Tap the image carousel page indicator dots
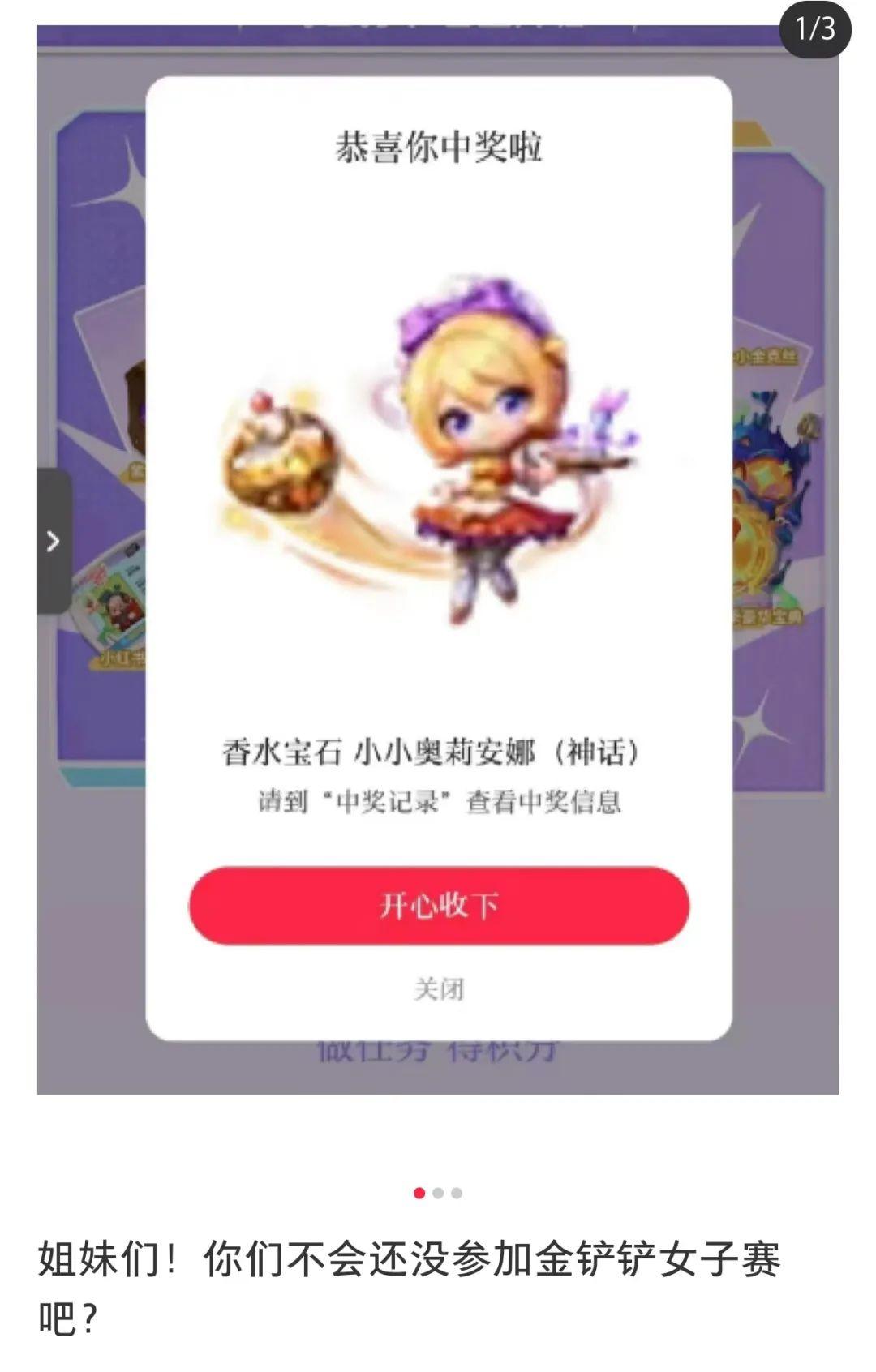 pos(438,1193)
